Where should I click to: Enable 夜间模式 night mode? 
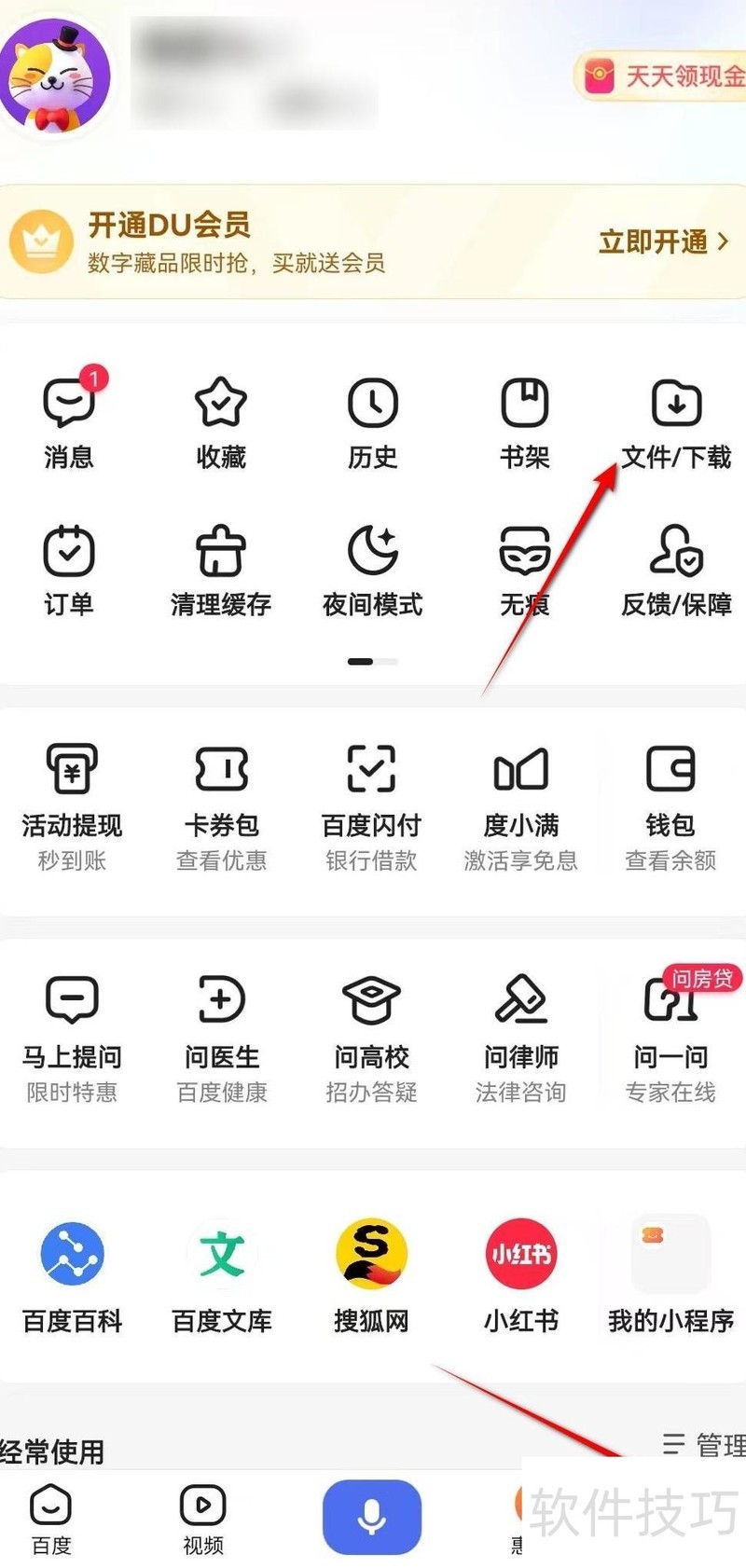pos(373,569)
